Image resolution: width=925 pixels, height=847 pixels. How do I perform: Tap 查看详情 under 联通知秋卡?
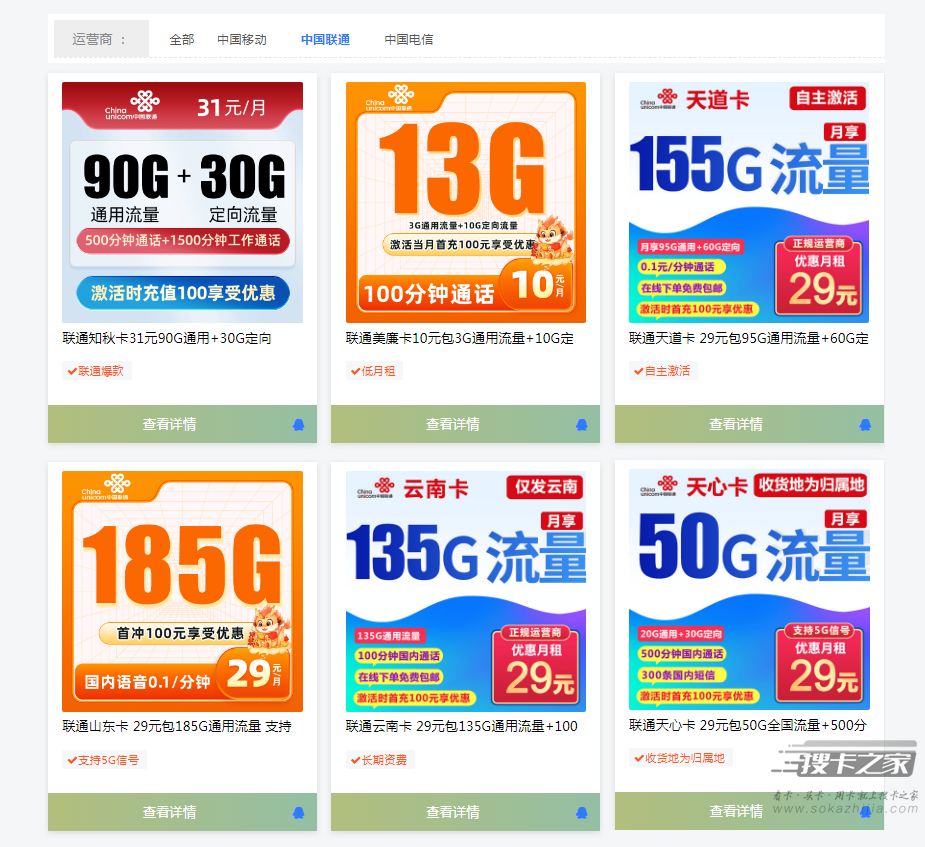tap(169, 424)
